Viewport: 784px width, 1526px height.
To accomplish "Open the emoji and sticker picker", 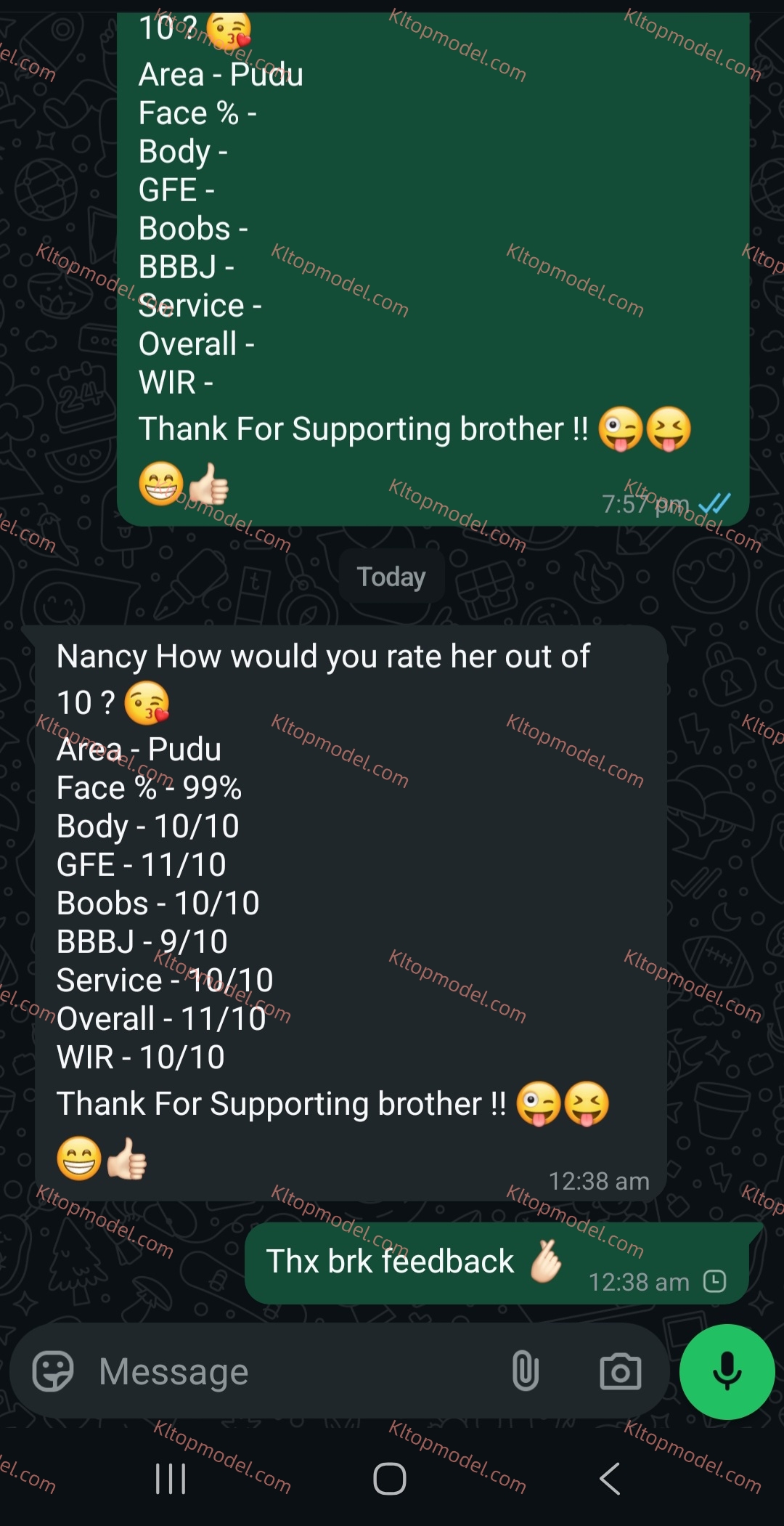I will click(x=53, y=1371).
